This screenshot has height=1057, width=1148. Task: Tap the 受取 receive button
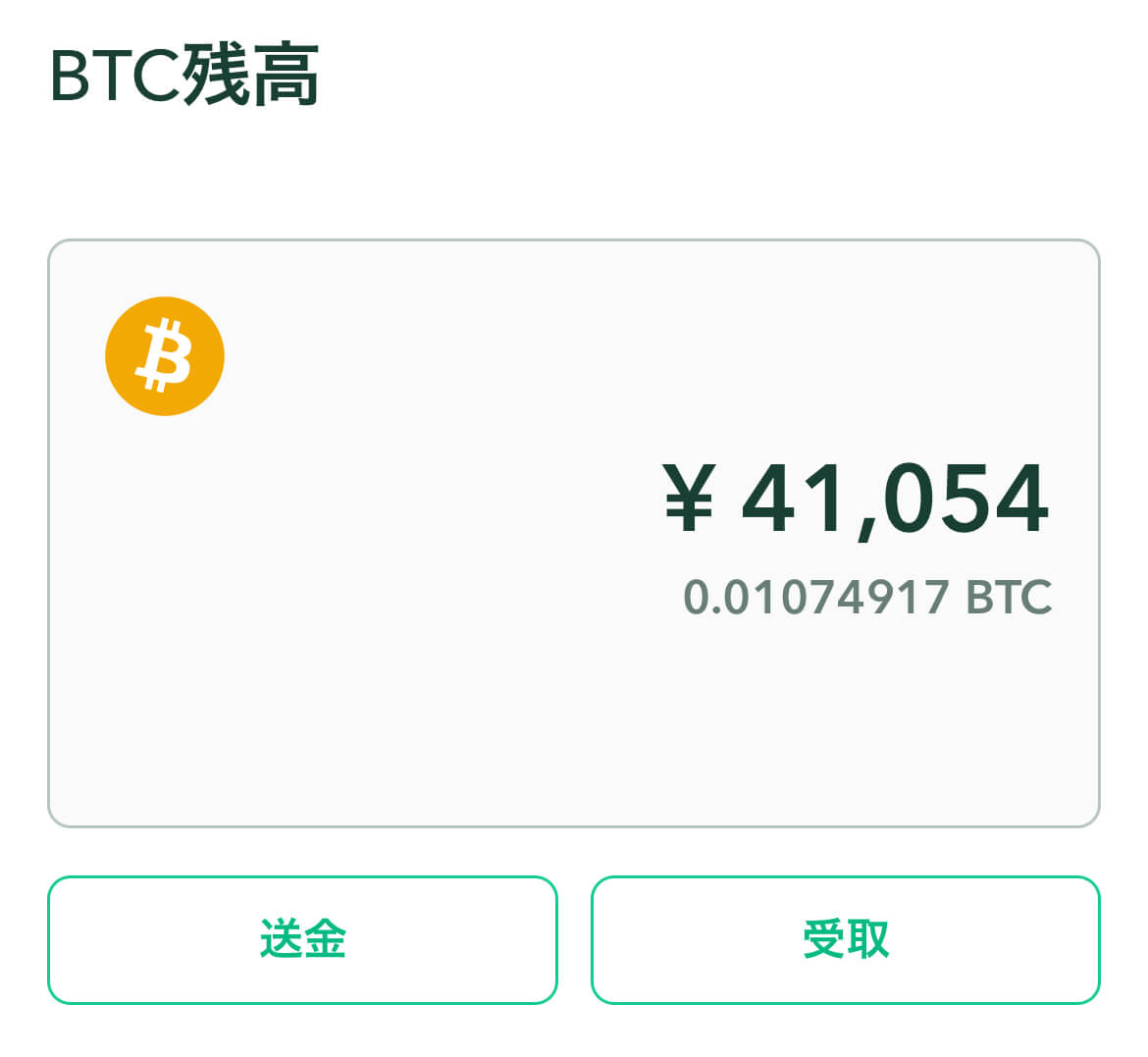coord(845,939)
